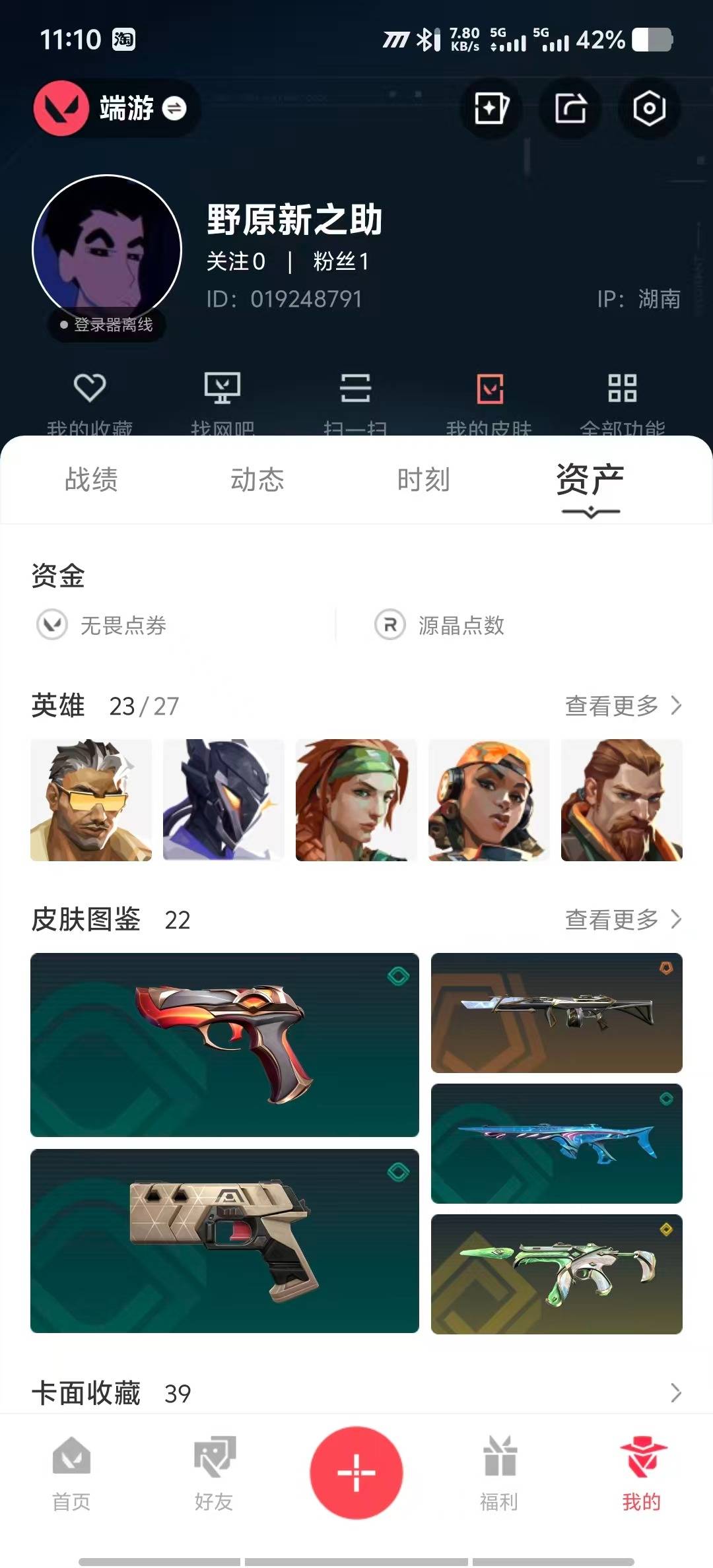Expand 卡面收藏 collection

click(675, 1393)
